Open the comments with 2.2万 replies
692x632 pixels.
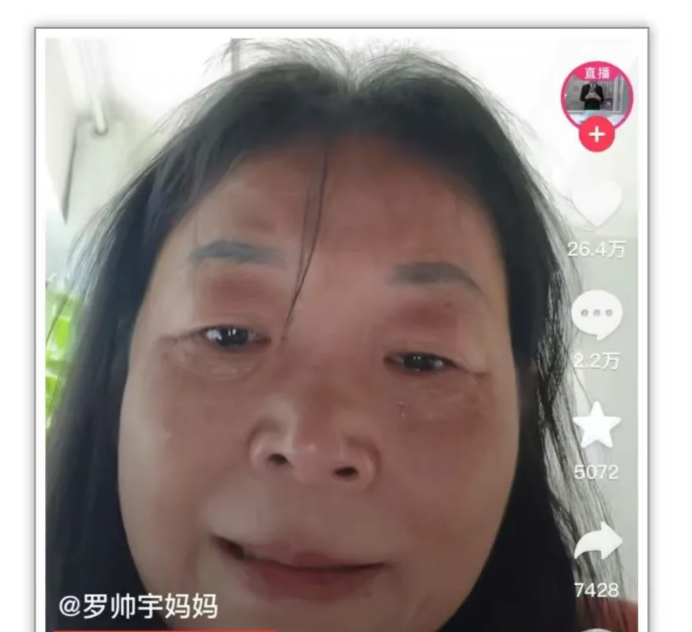597,316
